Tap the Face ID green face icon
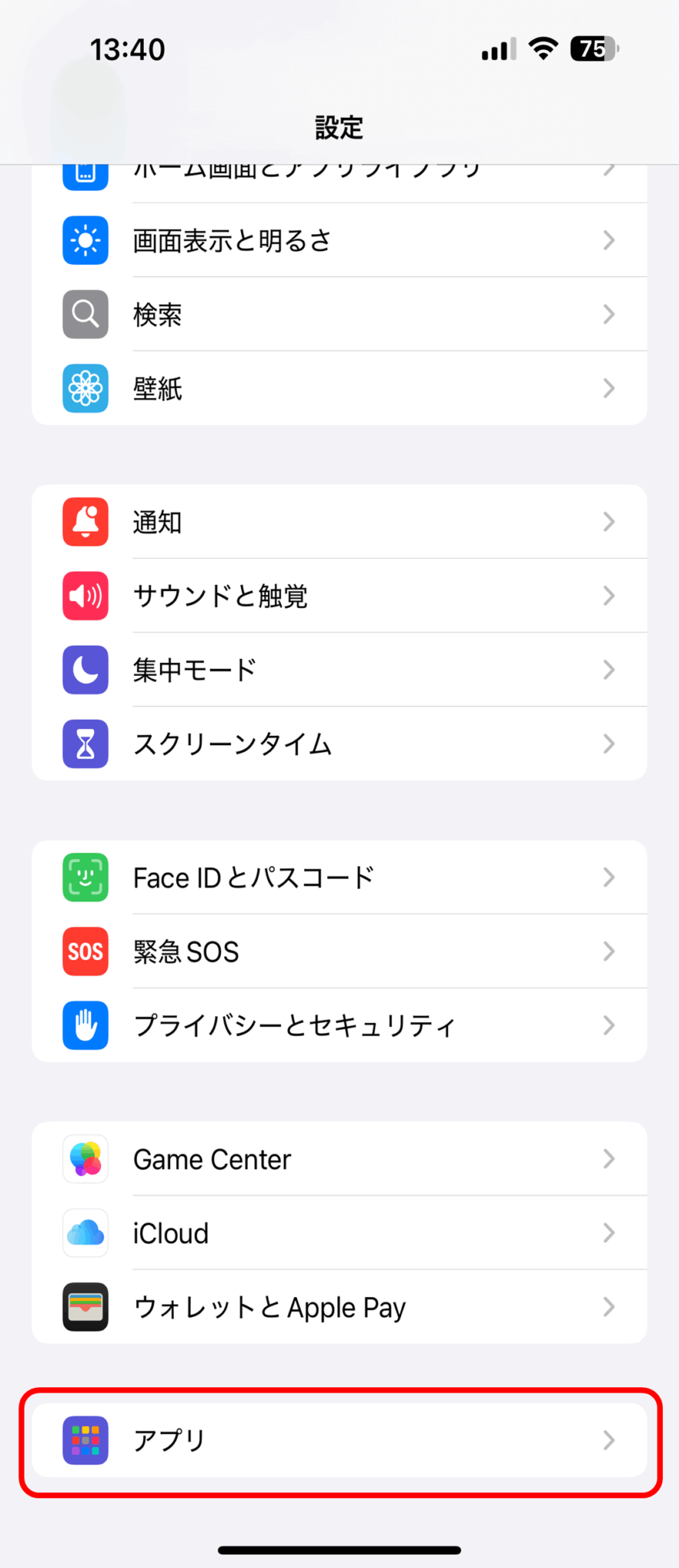Viewport: 679px width, 1568px height. [x=85, y=877]
